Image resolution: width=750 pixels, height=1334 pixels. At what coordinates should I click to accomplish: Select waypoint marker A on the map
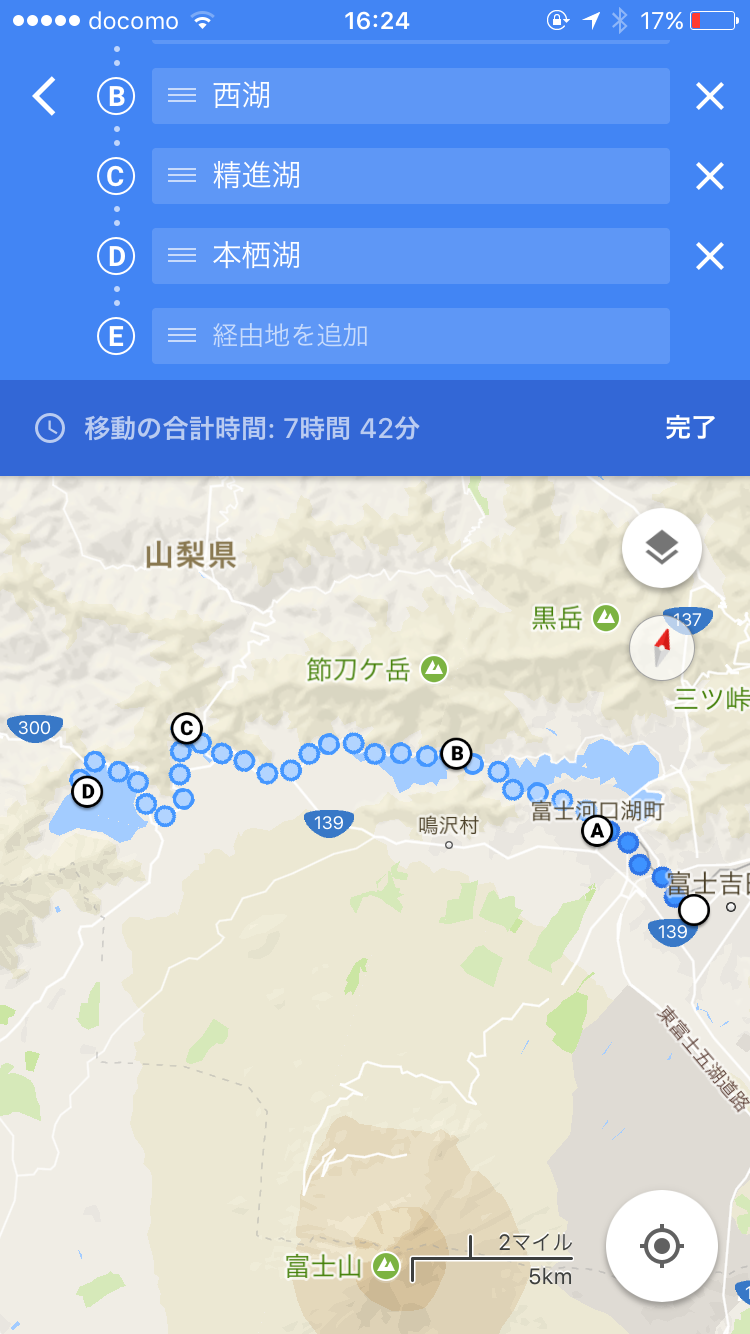597,831
